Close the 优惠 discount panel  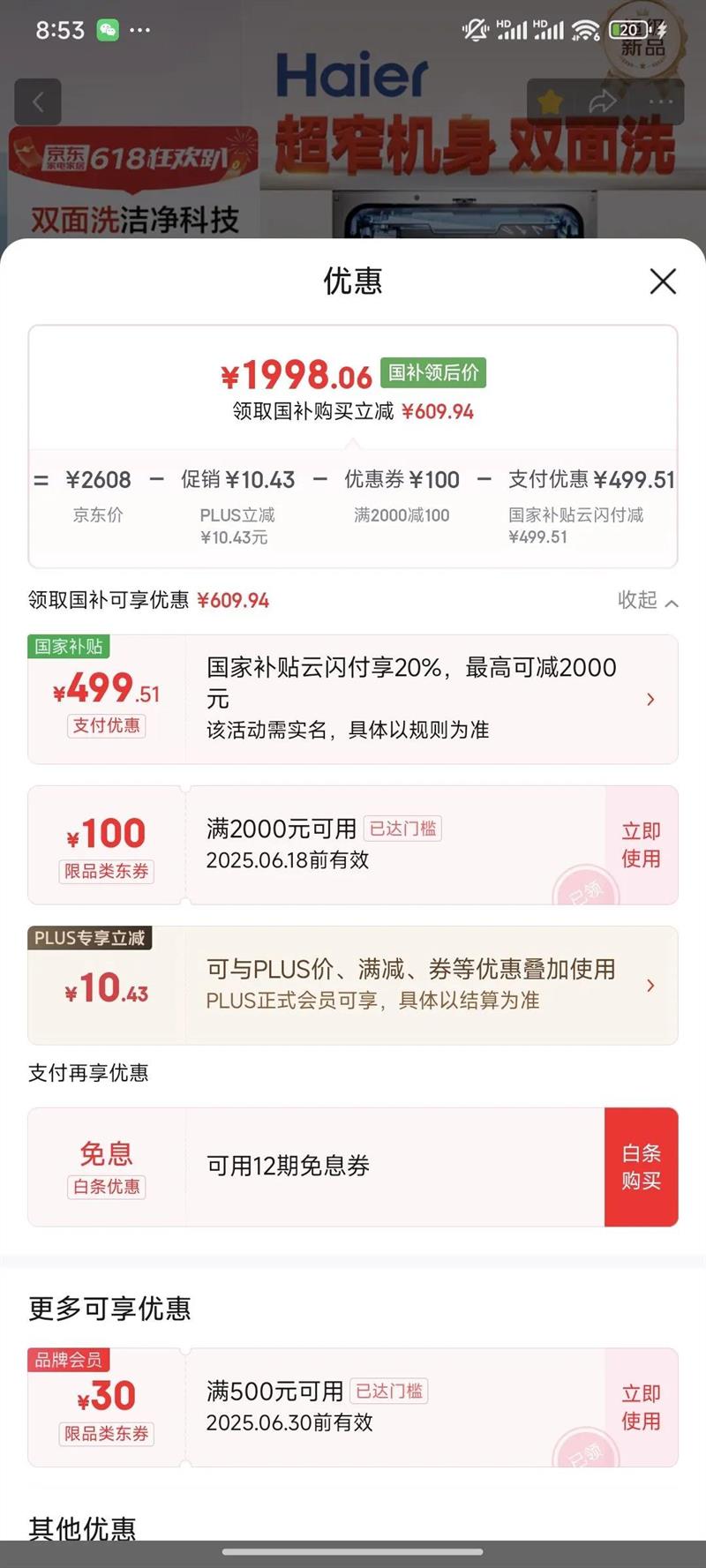pyautogui.click(x=663, y=281)
